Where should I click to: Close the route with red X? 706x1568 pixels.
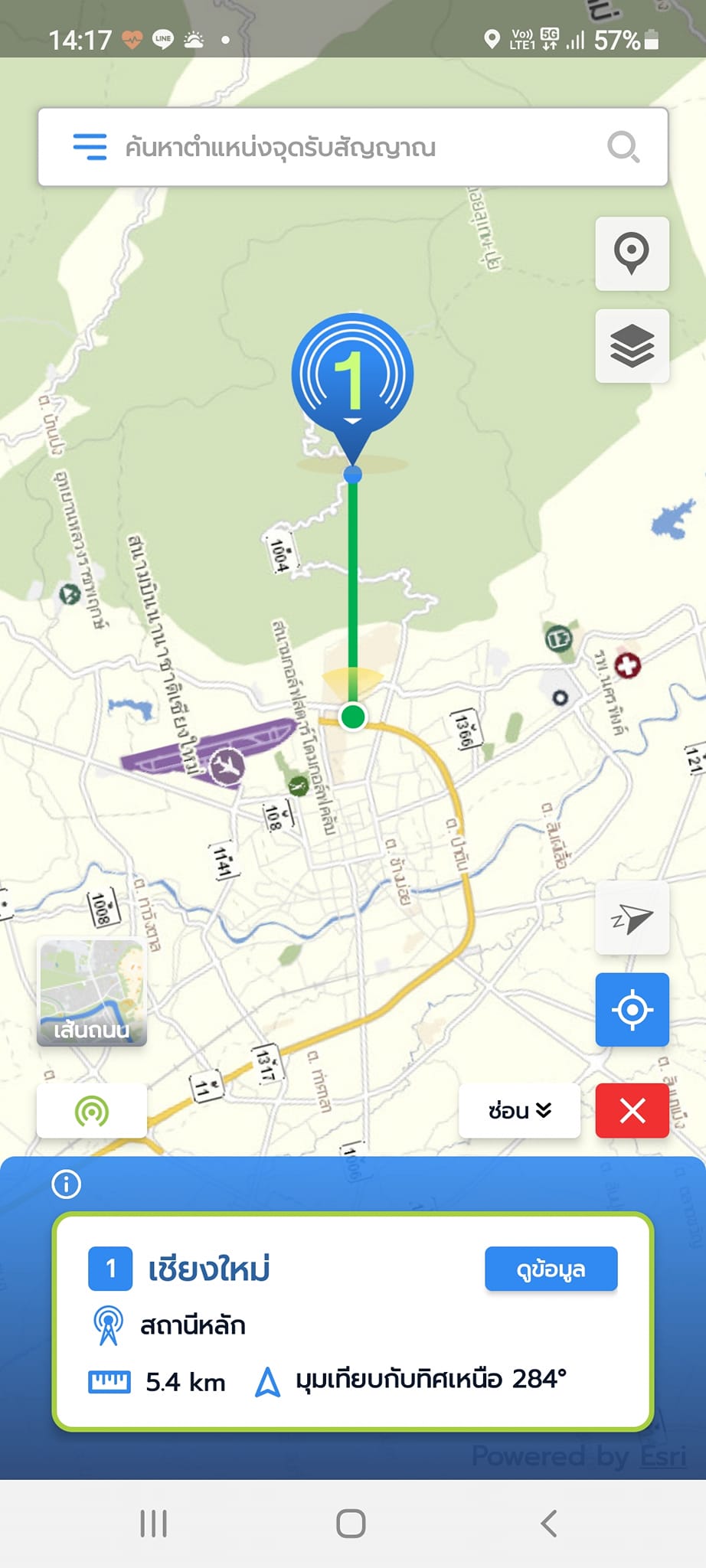[x=632, y=1111]
